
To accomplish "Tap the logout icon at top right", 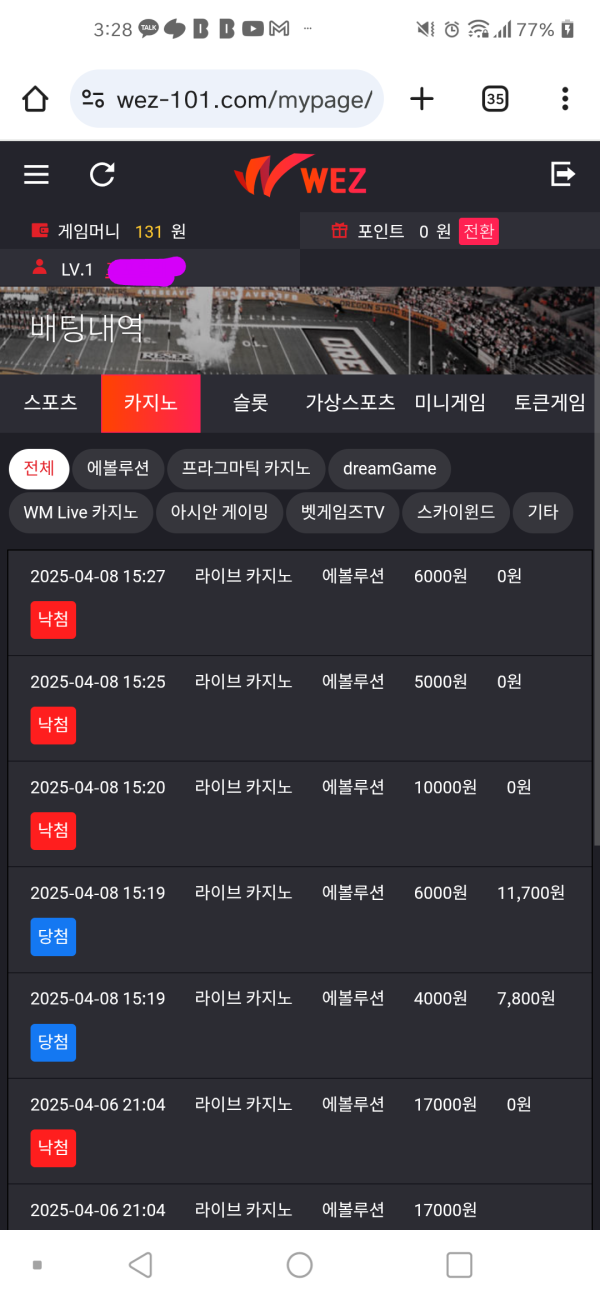I will click(x=563, y=175).
